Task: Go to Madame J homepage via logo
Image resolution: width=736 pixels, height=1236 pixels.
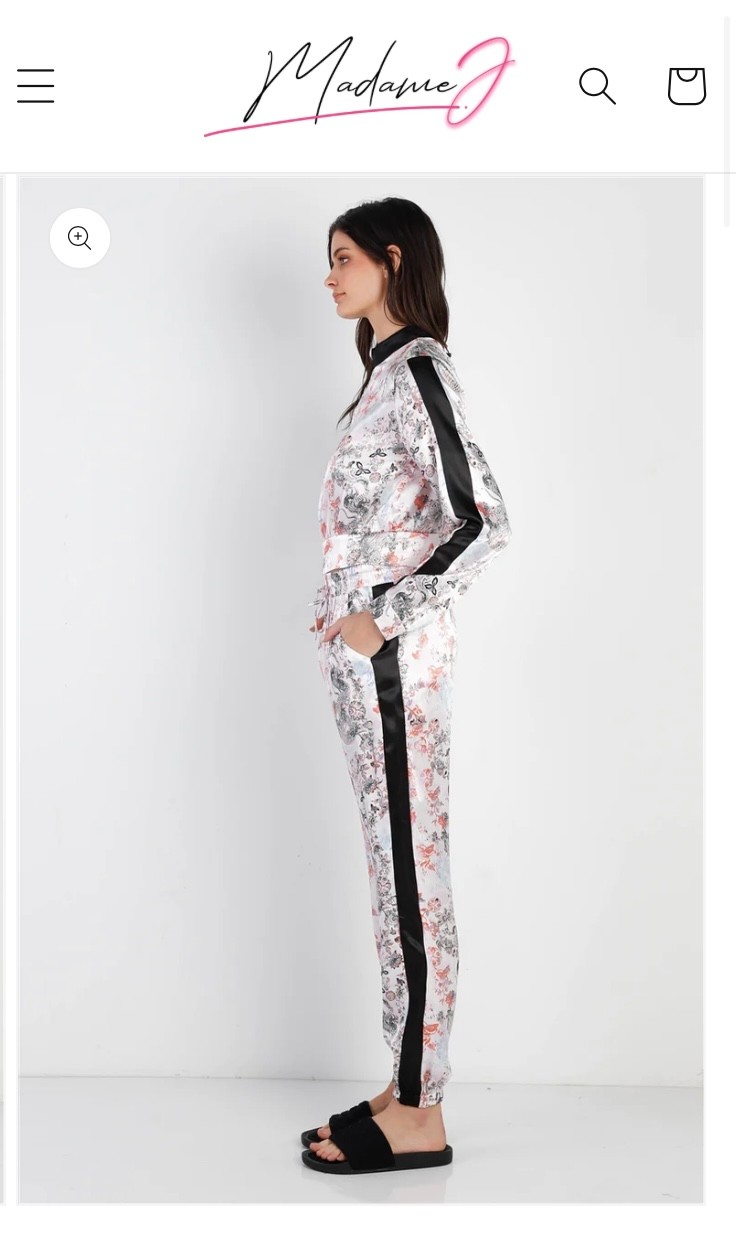Action: point(360,86)
